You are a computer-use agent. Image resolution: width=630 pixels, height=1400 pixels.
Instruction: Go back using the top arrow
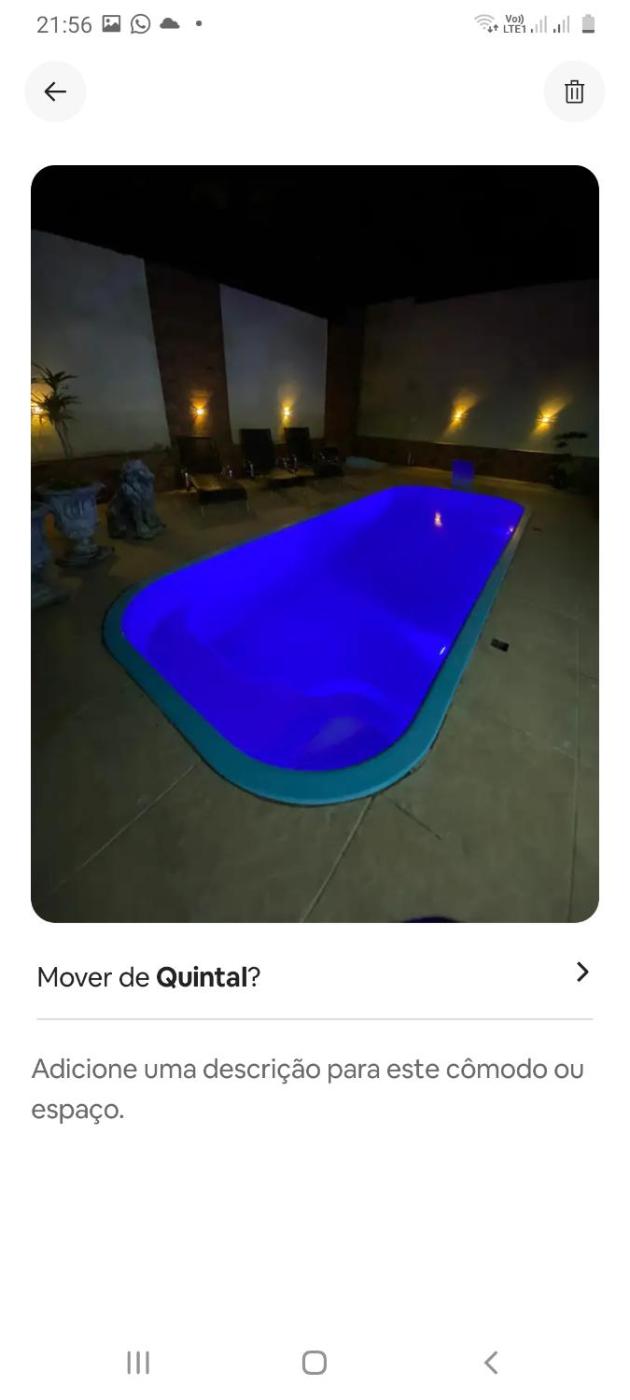tap(55, 92)
